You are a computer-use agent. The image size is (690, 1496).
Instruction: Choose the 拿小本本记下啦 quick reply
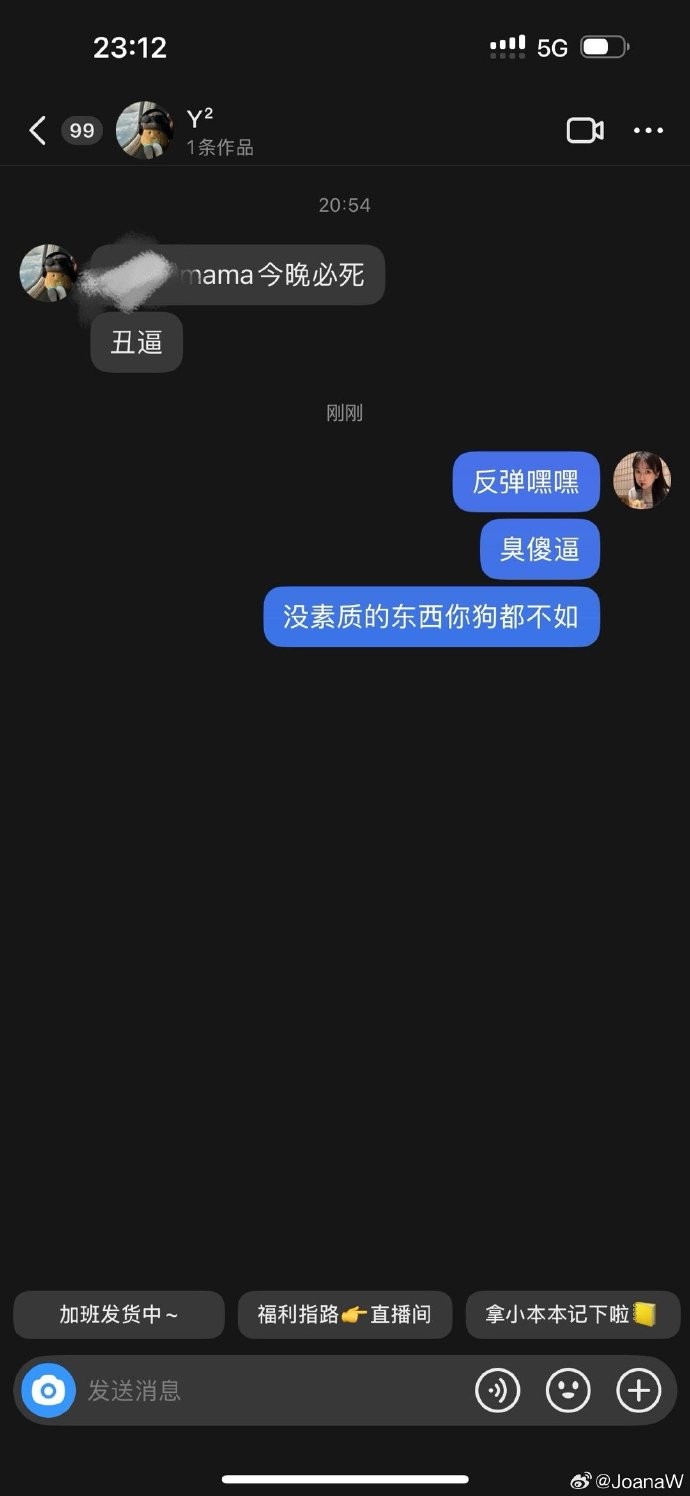(572, 1315)
